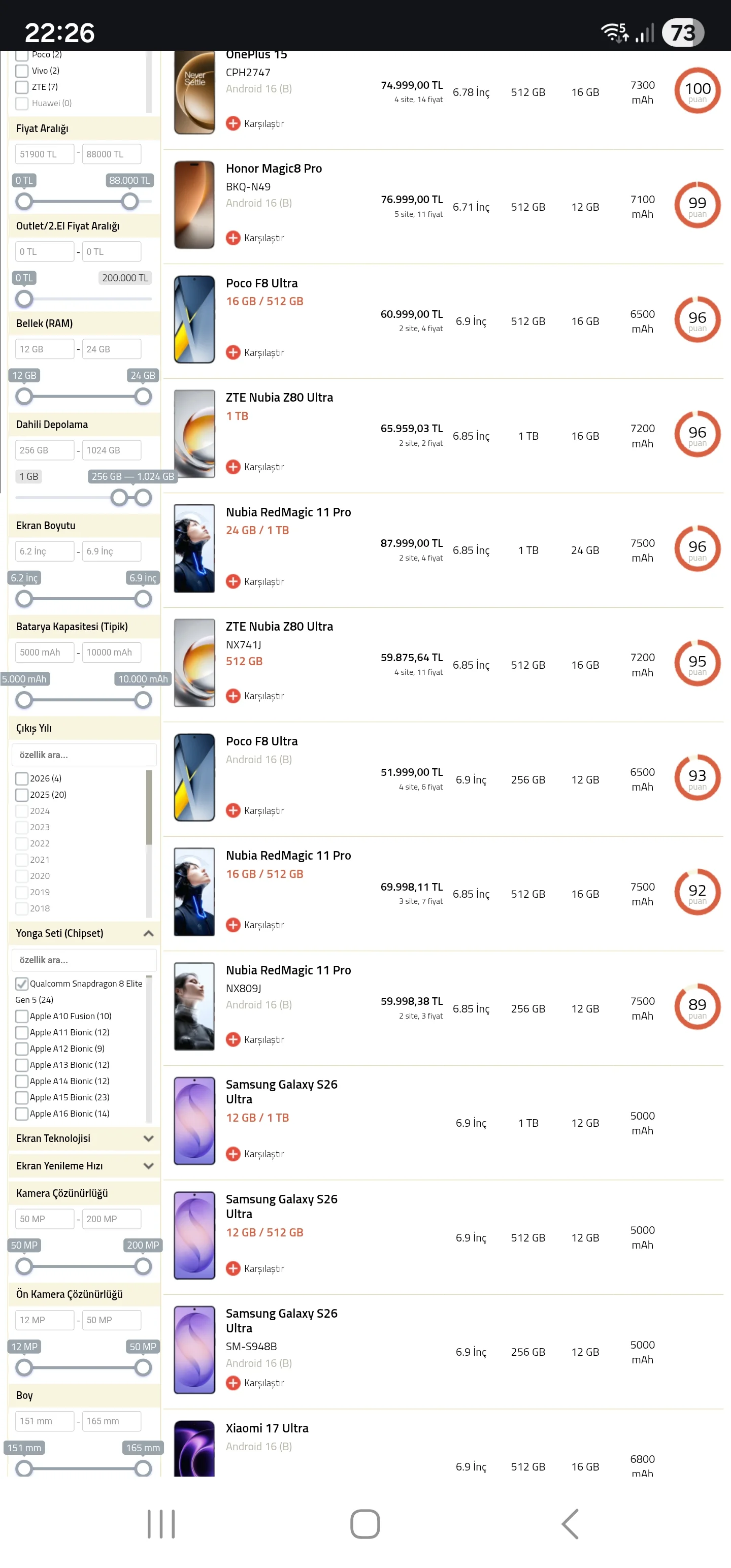This screenshot has height=1568, width=731.
Task: Enable the 2025 (20) release year filter
Action: tap(22, 795)
